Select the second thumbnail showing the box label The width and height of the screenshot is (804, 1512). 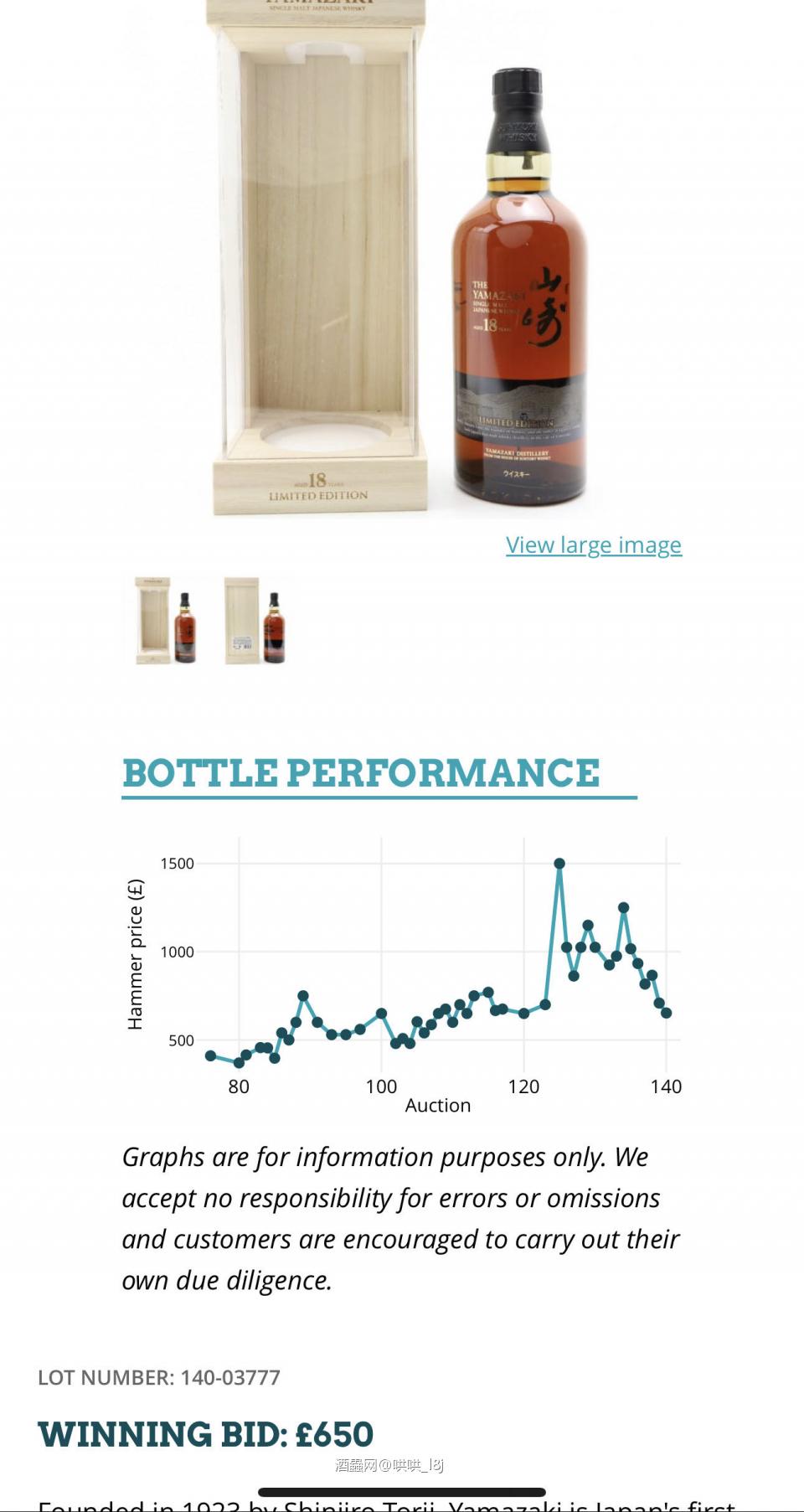coord(255,621)
